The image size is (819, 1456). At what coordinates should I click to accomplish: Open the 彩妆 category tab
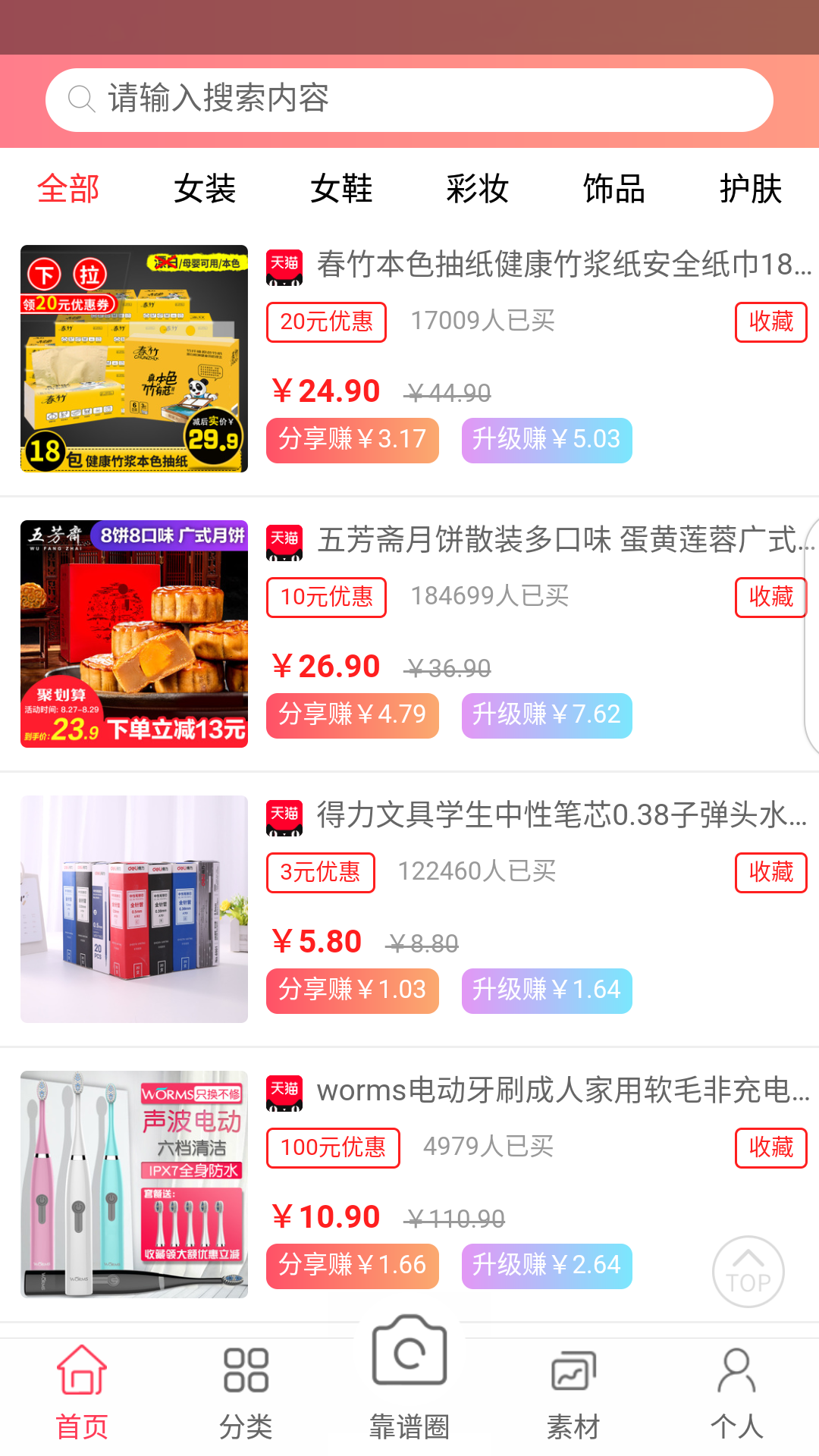[x=478, y=189]
